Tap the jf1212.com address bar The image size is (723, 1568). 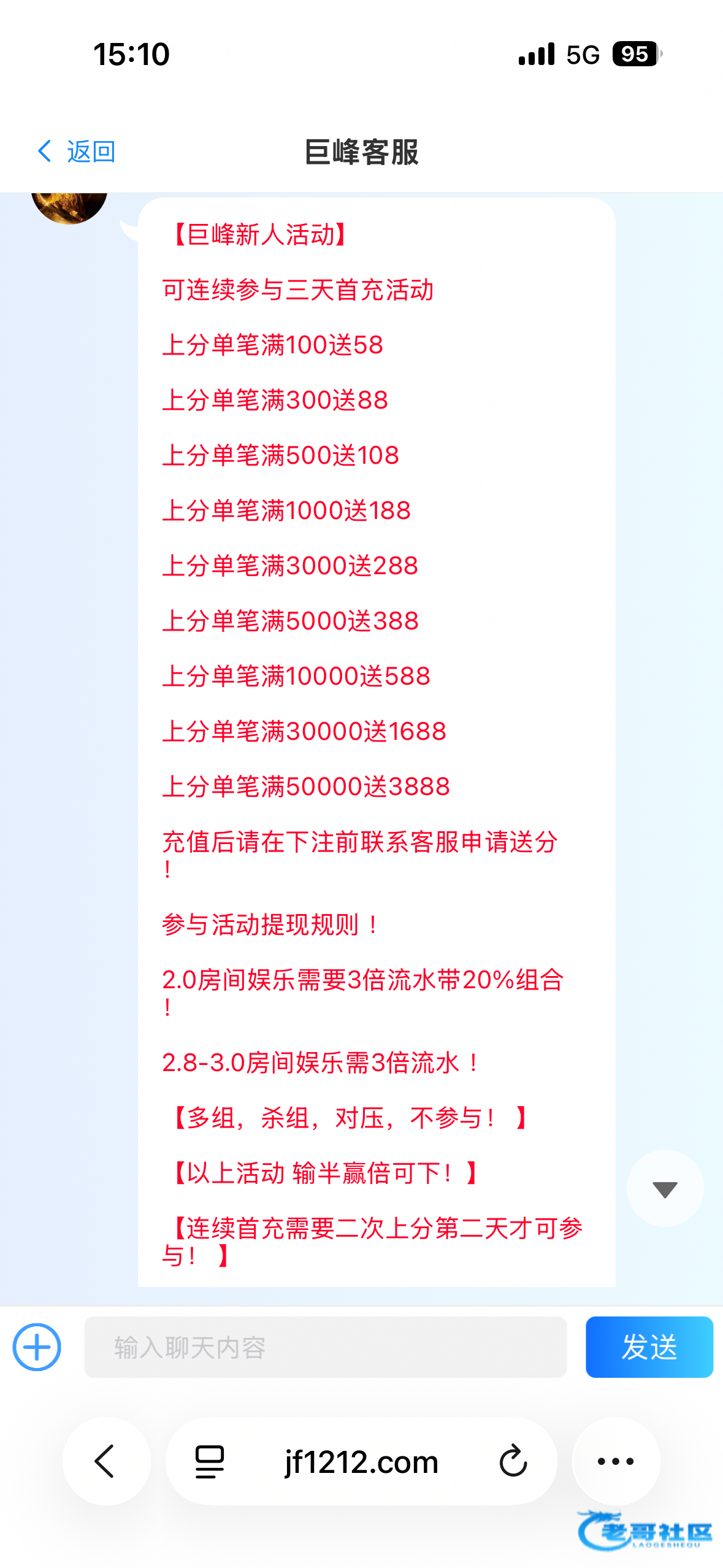click(361, 1461)
